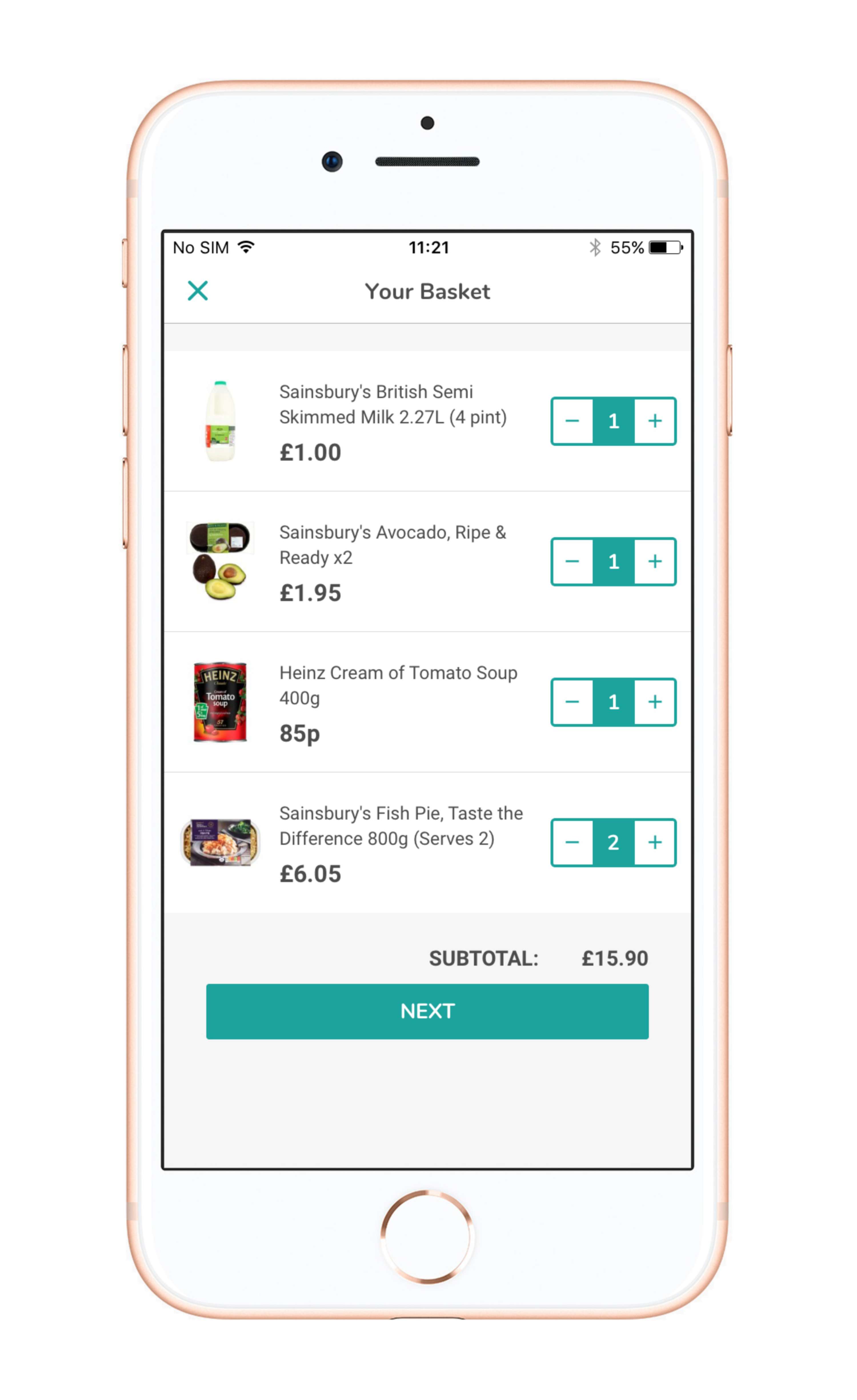Increase quantity of Semi Skimmed Milk
The height and width of the screenshot is (1400, 857).
click(x=655, y=421)
